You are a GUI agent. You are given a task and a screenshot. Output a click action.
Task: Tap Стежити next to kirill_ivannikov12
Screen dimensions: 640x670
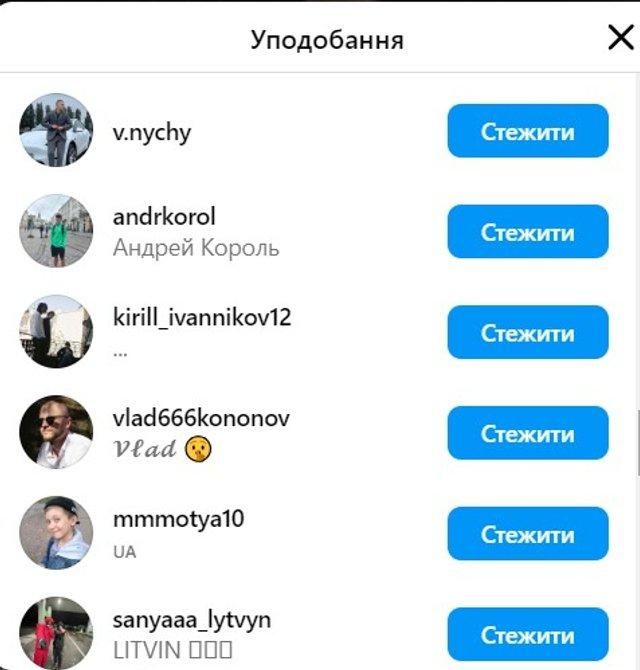[527, 333]
